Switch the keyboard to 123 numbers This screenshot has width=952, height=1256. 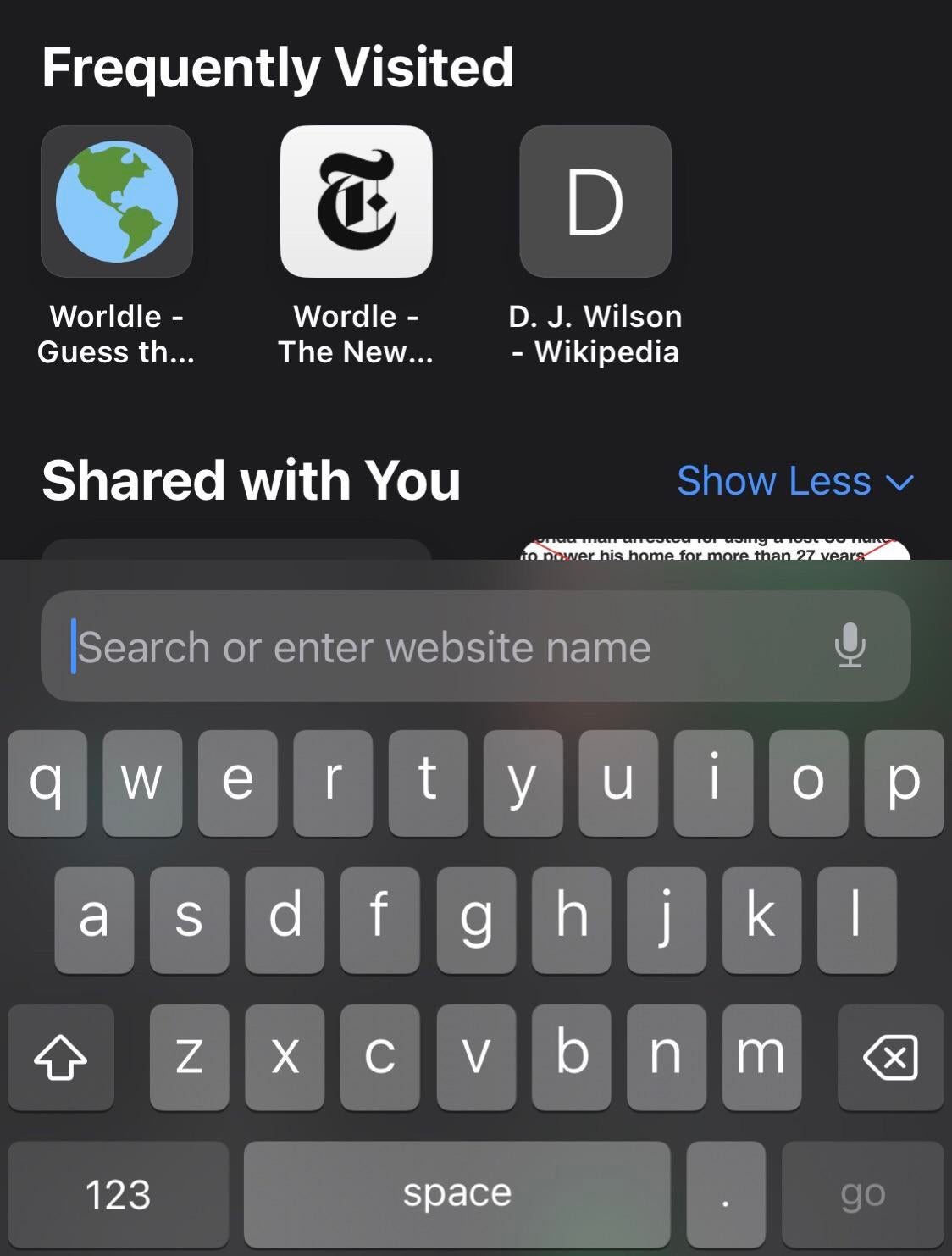click(118, 1194)
